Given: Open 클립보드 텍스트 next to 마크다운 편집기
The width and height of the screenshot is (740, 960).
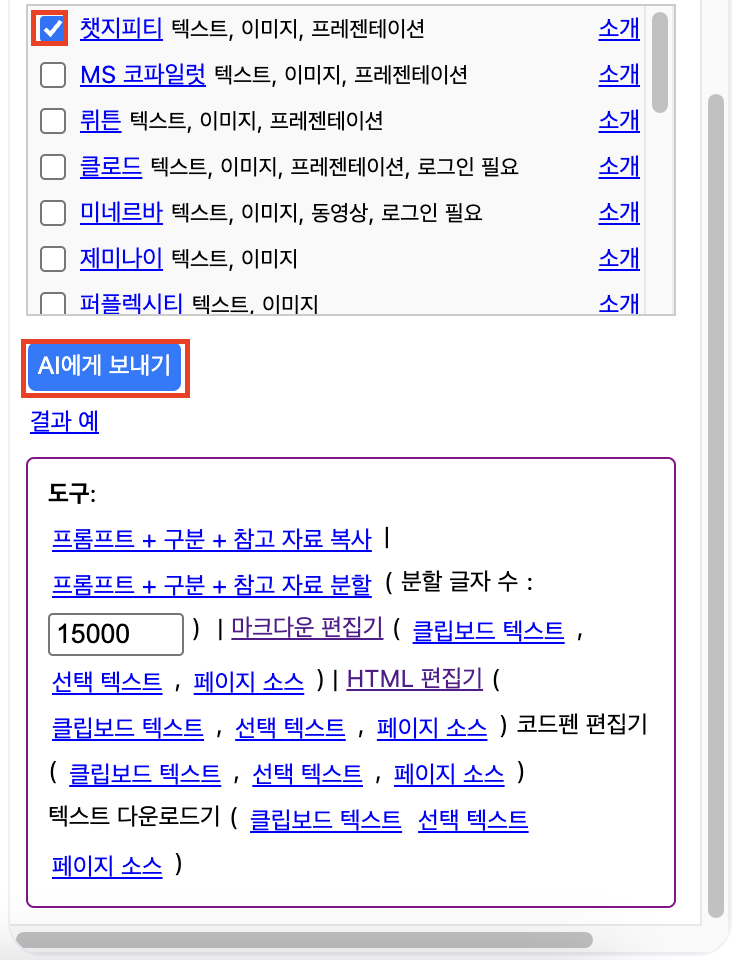Looking at the screenshot, I should coord(488,631).
